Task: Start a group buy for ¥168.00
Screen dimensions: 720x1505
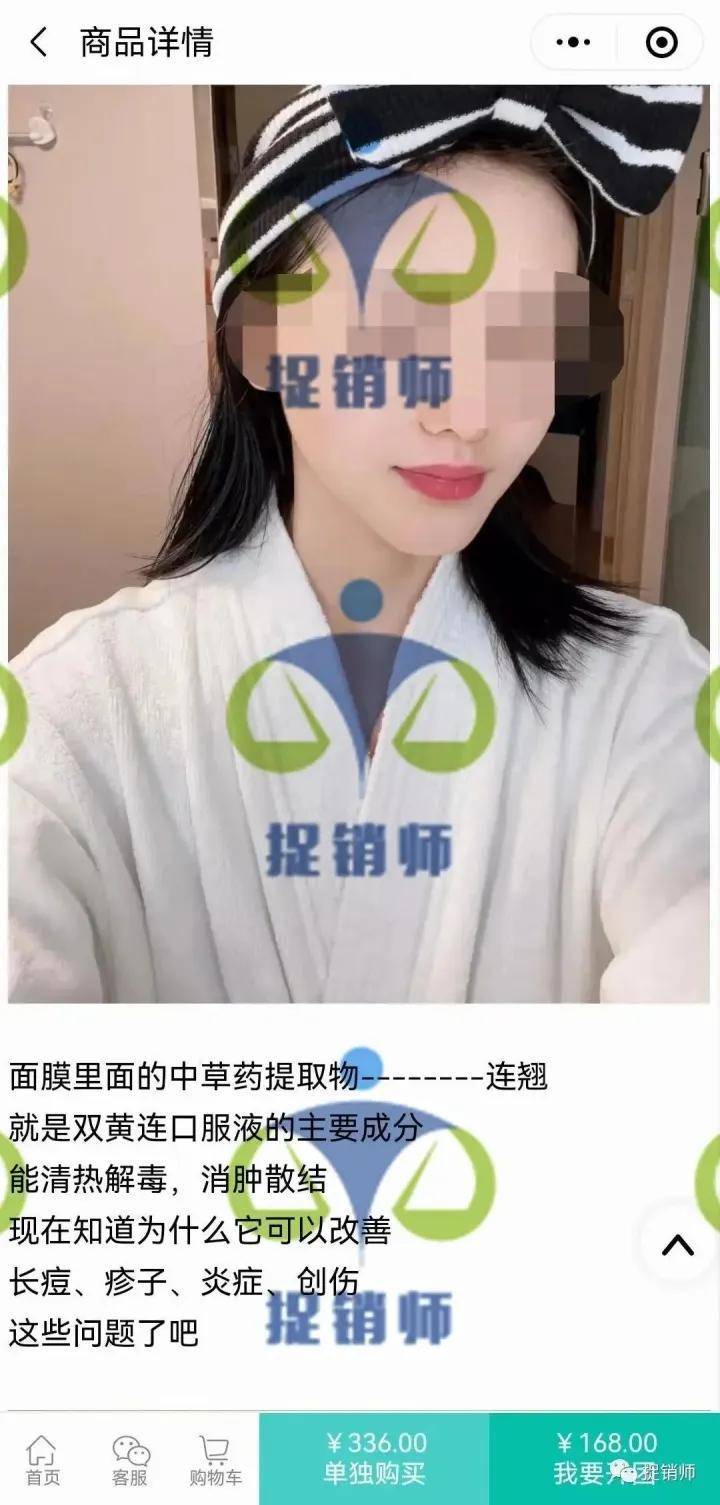Action: pos(604,1458)
